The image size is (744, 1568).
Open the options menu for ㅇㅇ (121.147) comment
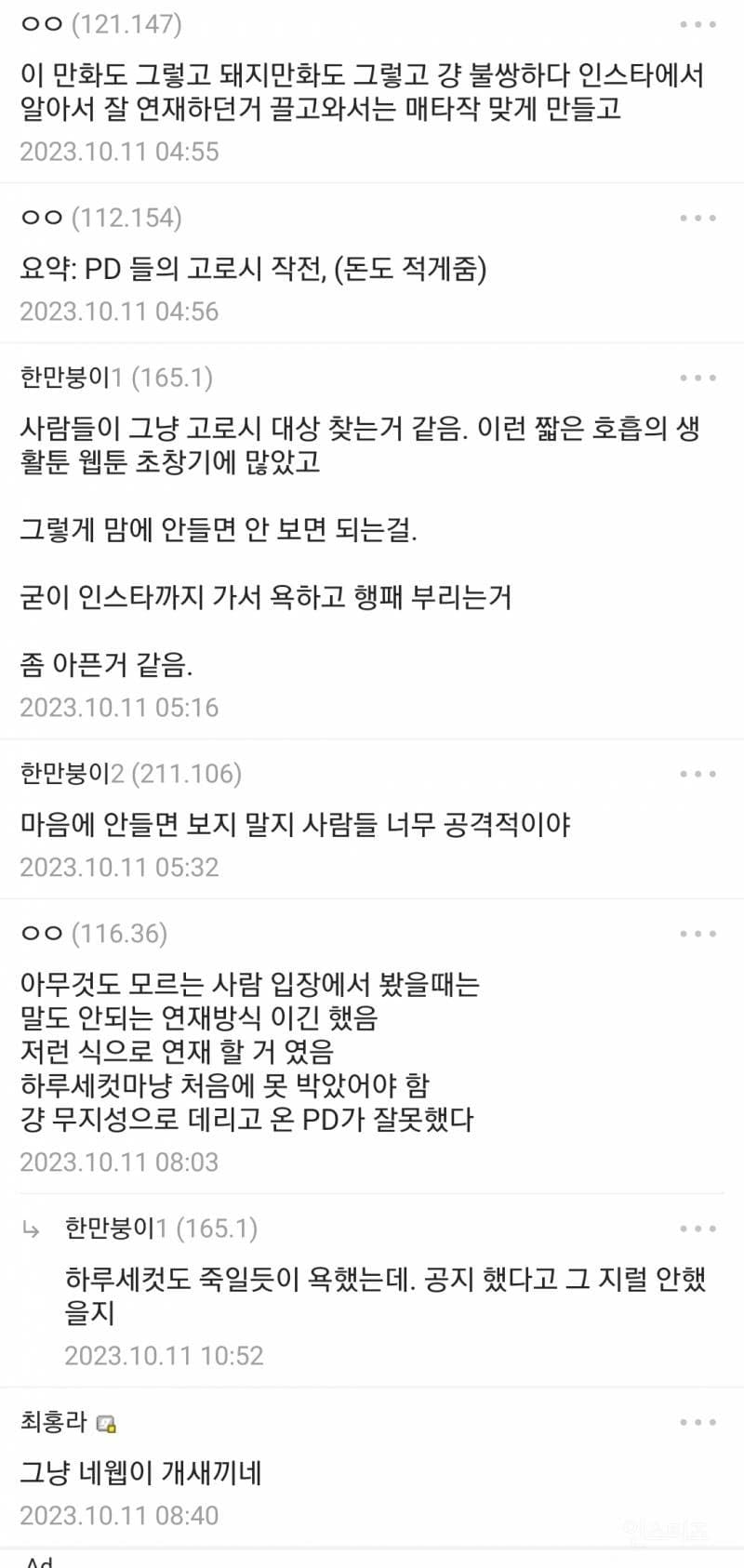pos(697,24)
